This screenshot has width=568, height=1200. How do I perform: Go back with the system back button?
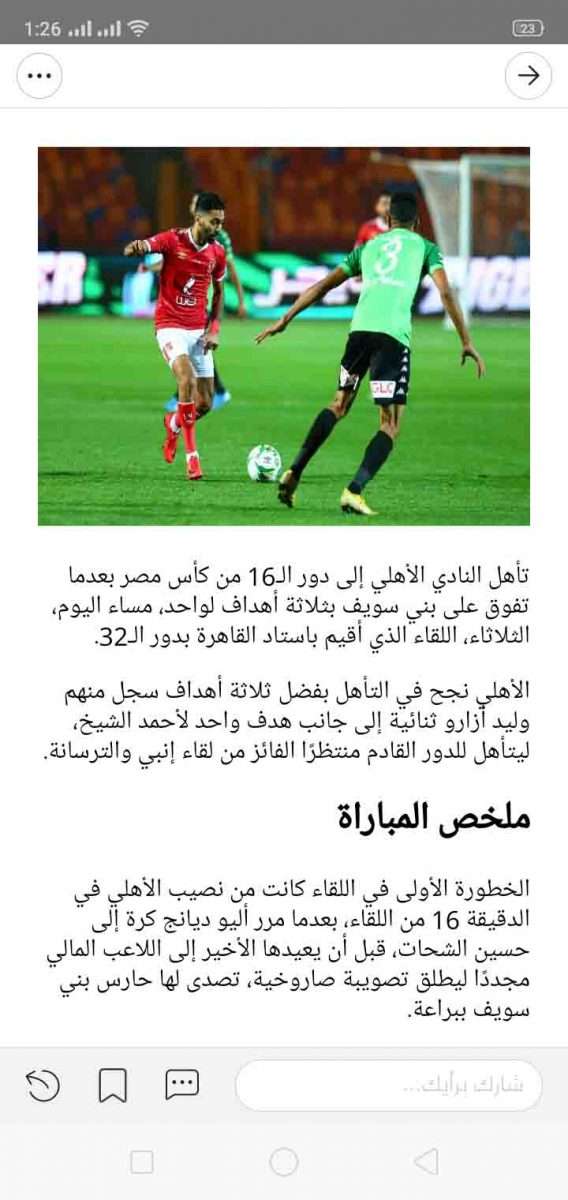click(426, 1161)
